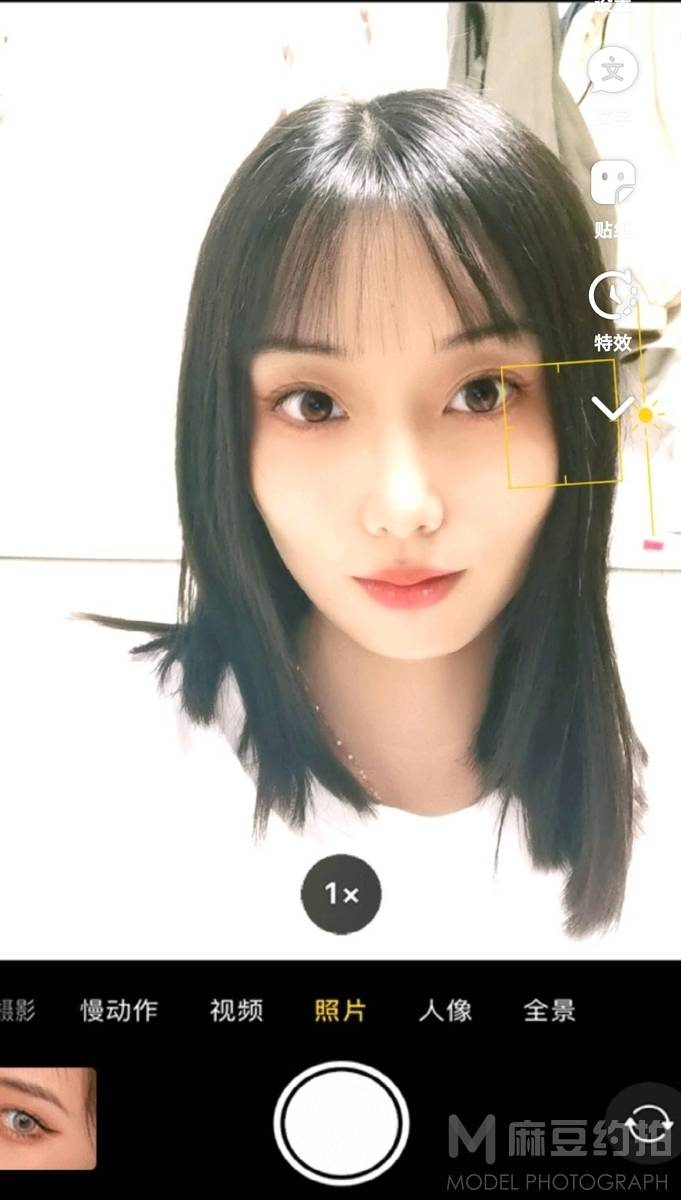Expand more tools with the down chevron
This screenshot has height=1200, width=681.
(x=612, y=409)
